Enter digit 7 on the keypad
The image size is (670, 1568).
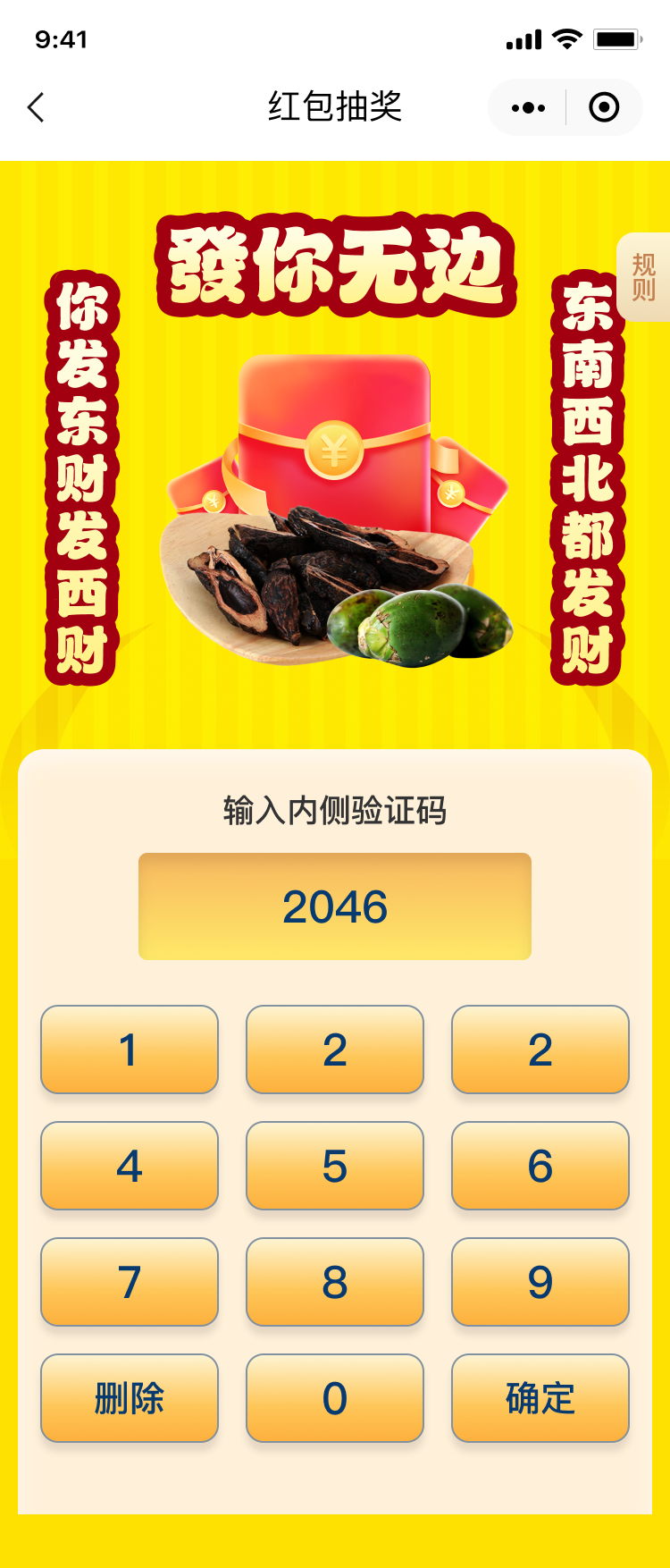(130, 1282)
